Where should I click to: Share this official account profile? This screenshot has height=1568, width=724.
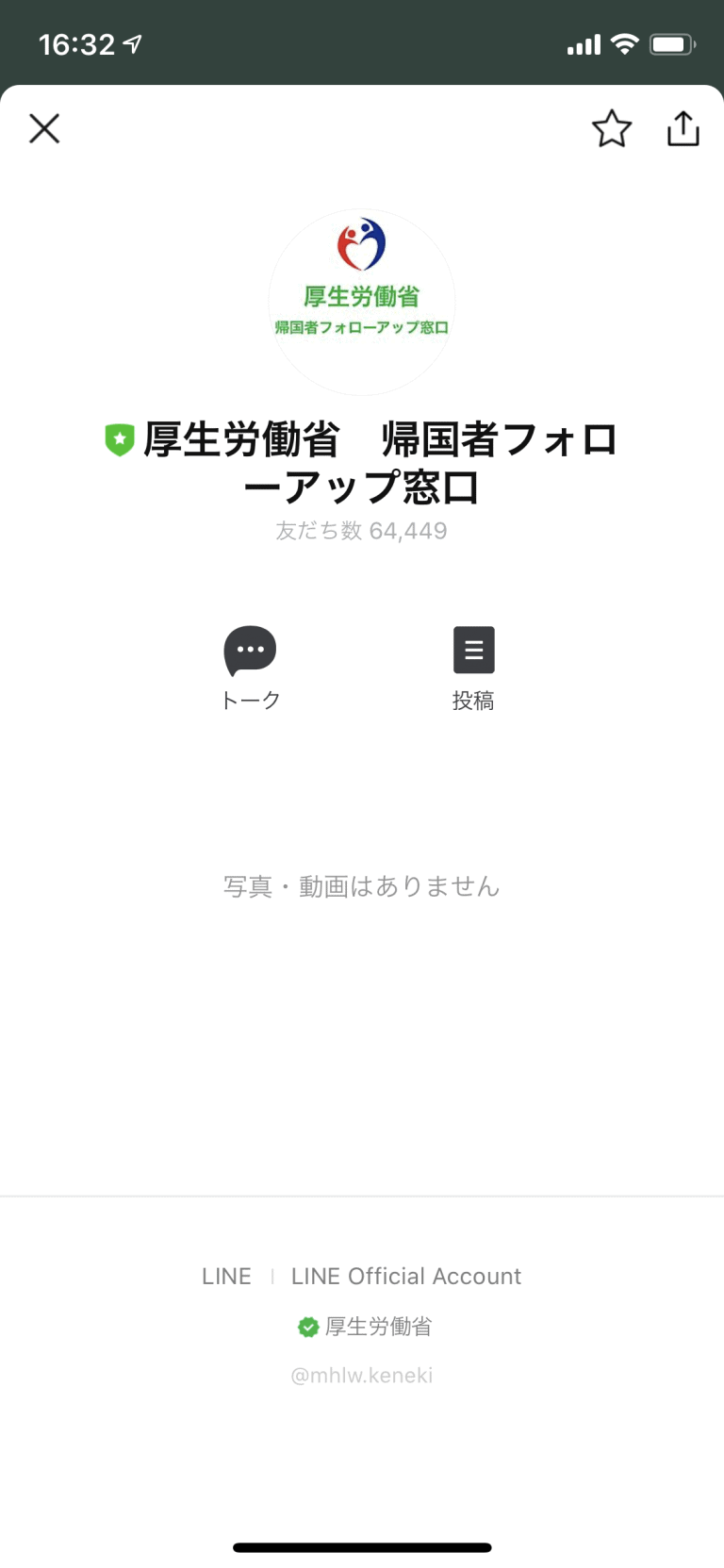[x=683, y=128]
